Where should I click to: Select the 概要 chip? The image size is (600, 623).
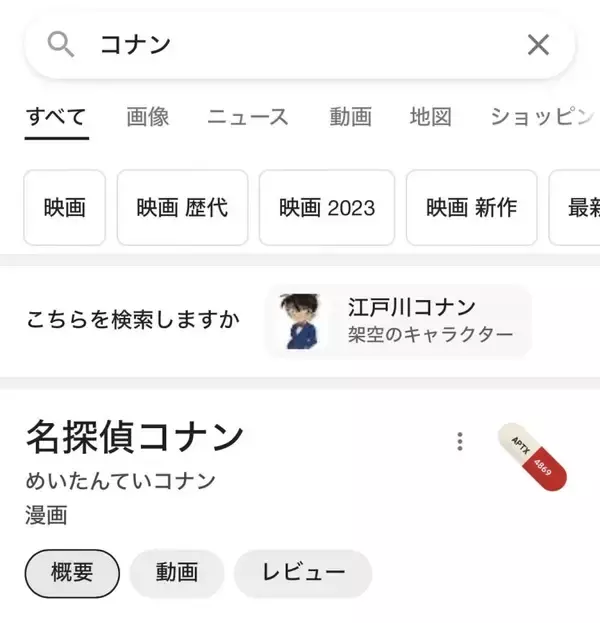pyautogui.click(x=72, y=573)
